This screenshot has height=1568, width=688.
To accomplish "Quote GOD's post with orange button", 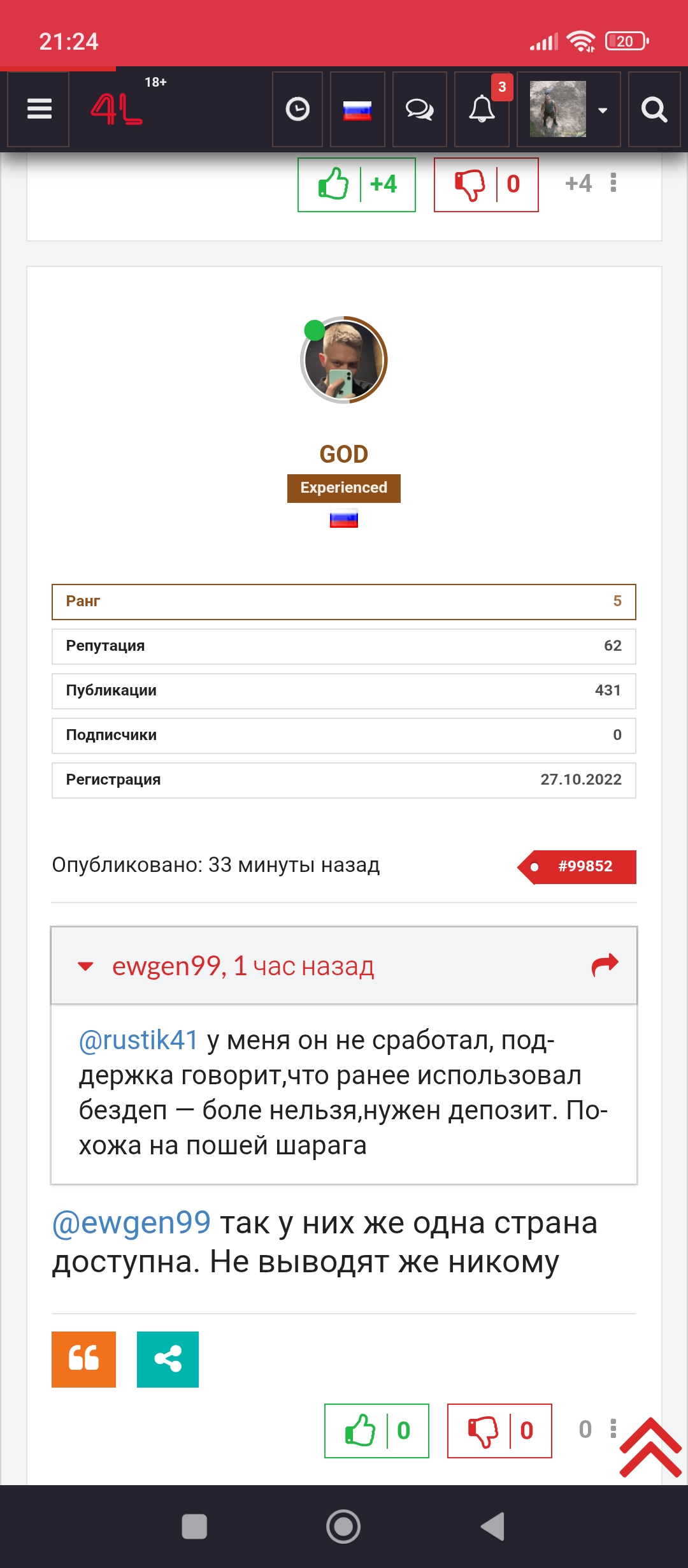I will 84,1359.
